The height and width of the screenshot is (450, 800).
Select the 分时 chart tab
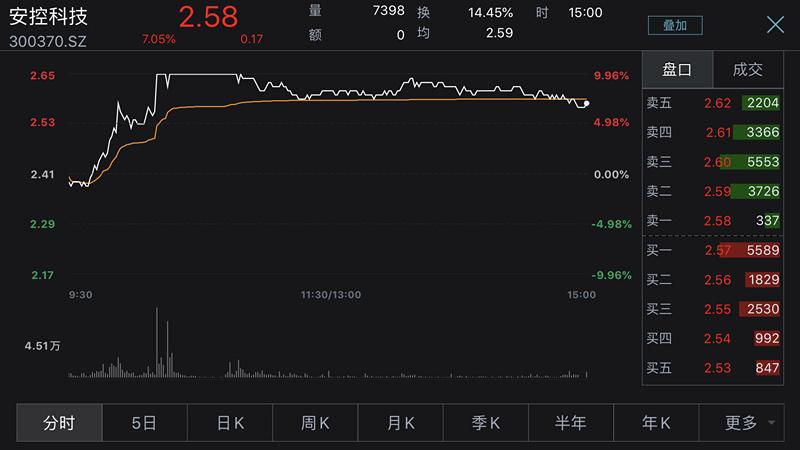click(59, 422)
